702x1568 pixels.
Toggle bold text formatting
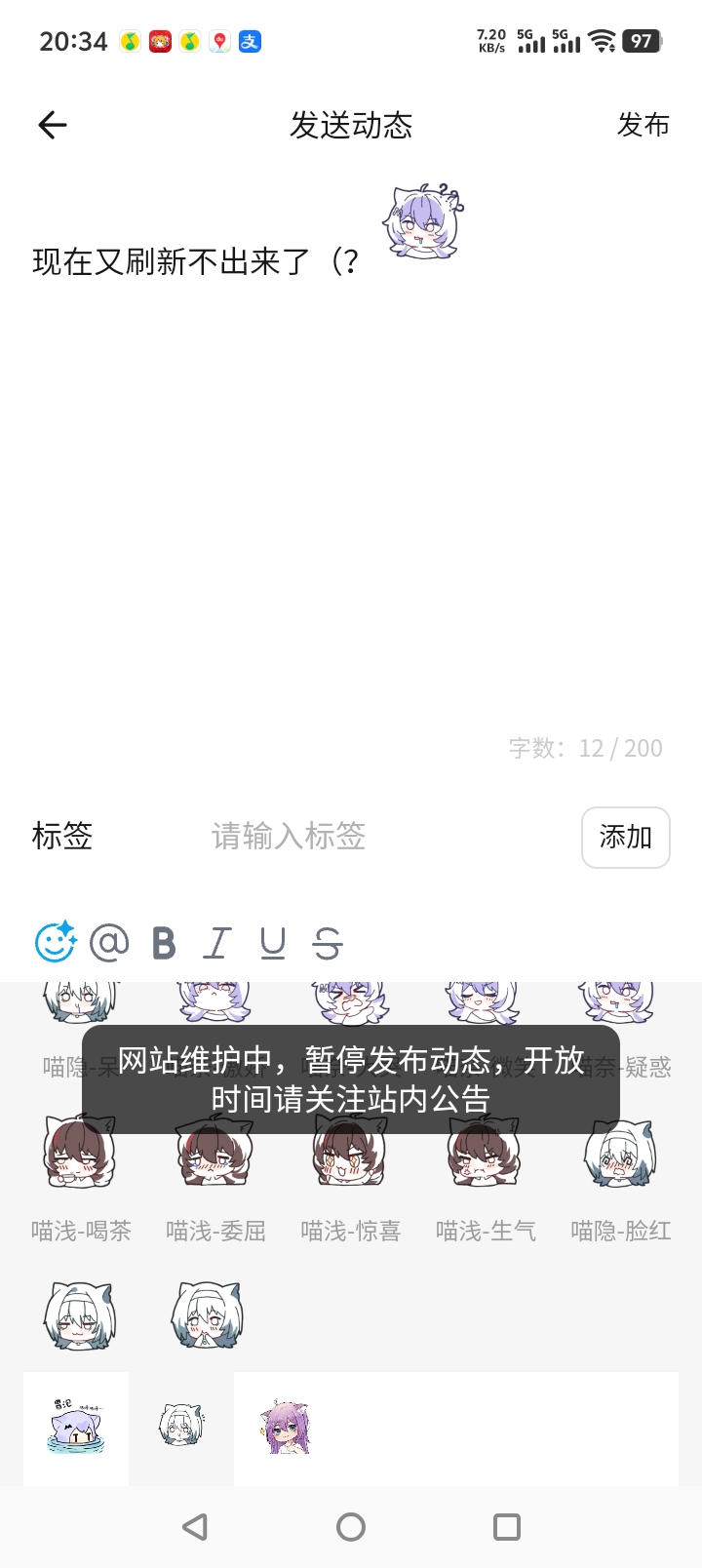click(163, 943)
